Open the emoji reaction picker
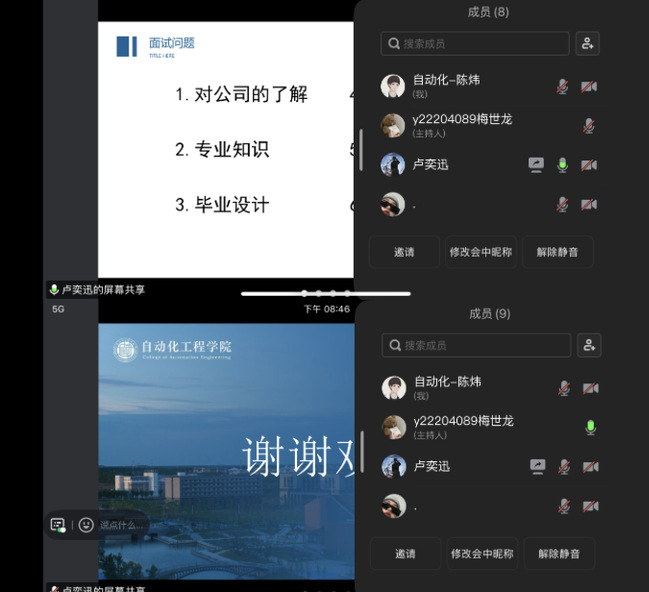The image size is (649, 592). (86, 524)
